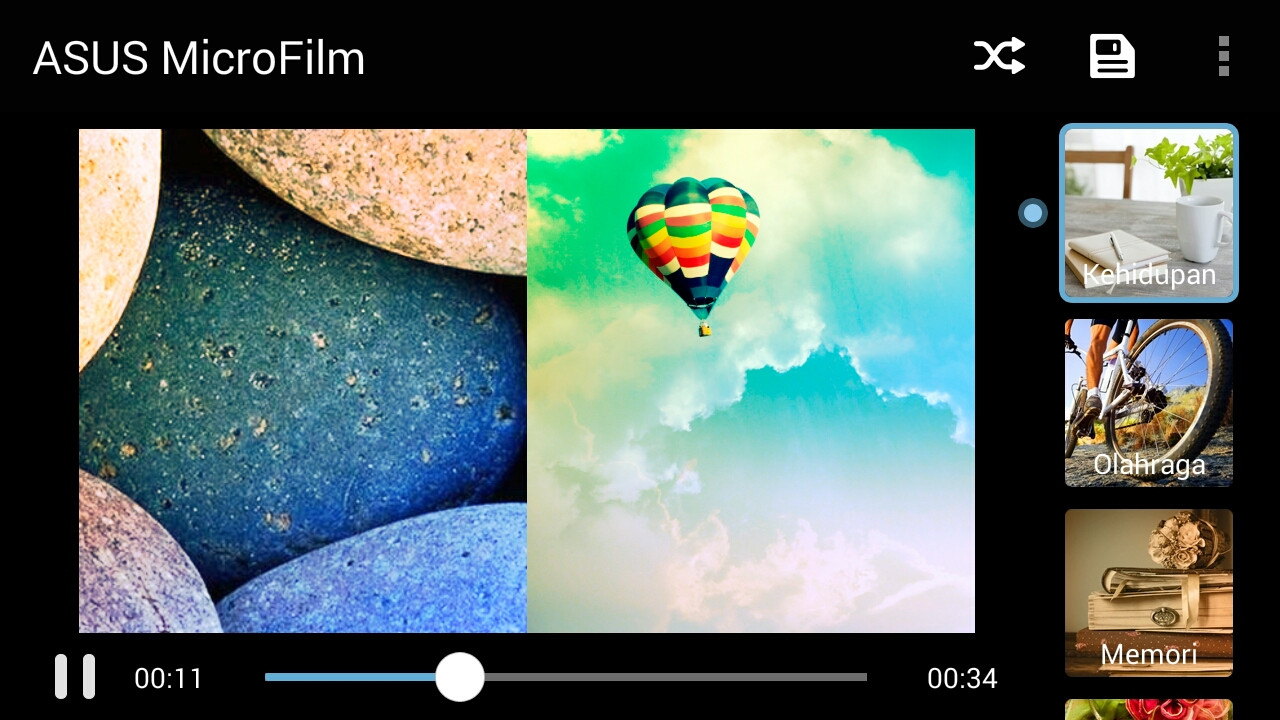Tap the video preview area
The width and height of the screenshot is (1280, 720).
point(526,380)
